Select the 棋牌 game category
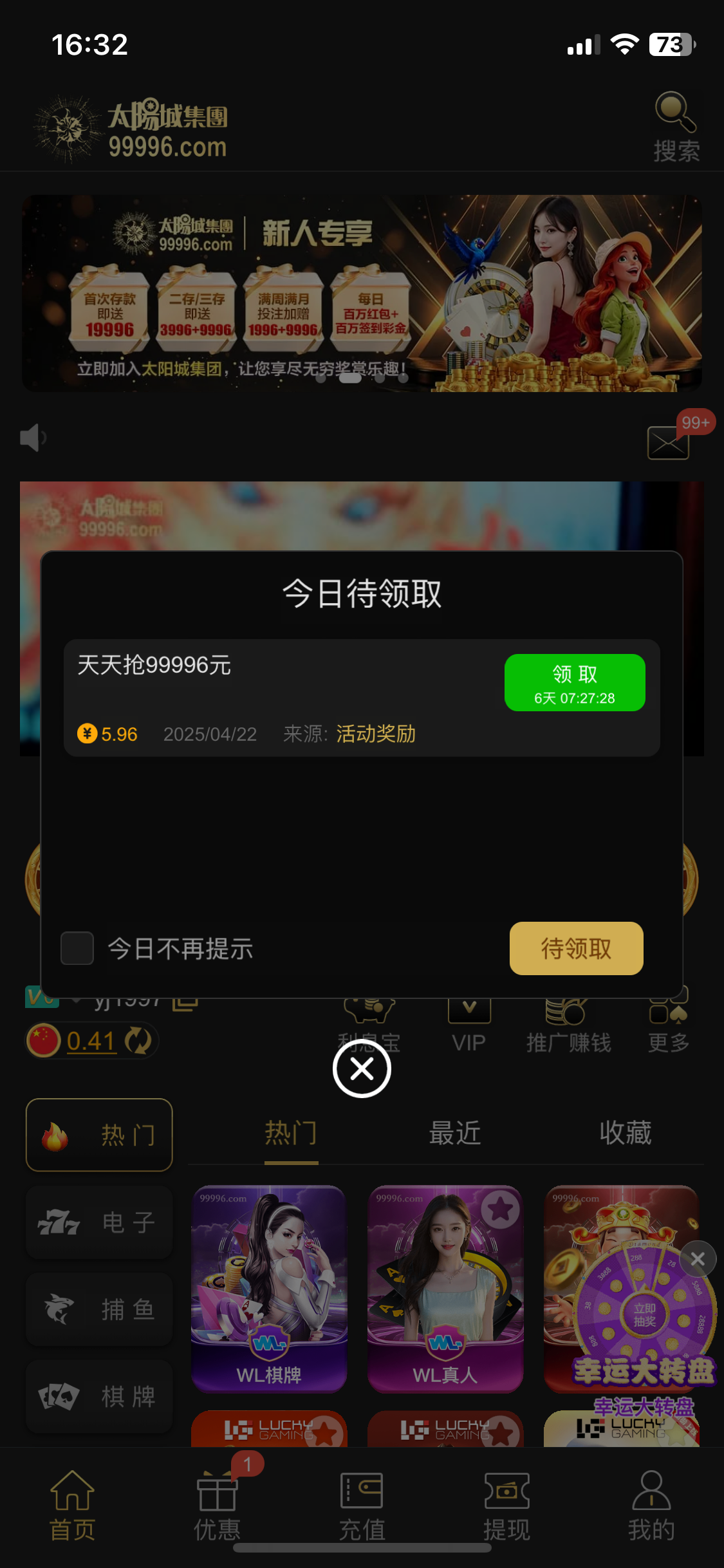724x1568 pixels. (x=99, y=1397)
